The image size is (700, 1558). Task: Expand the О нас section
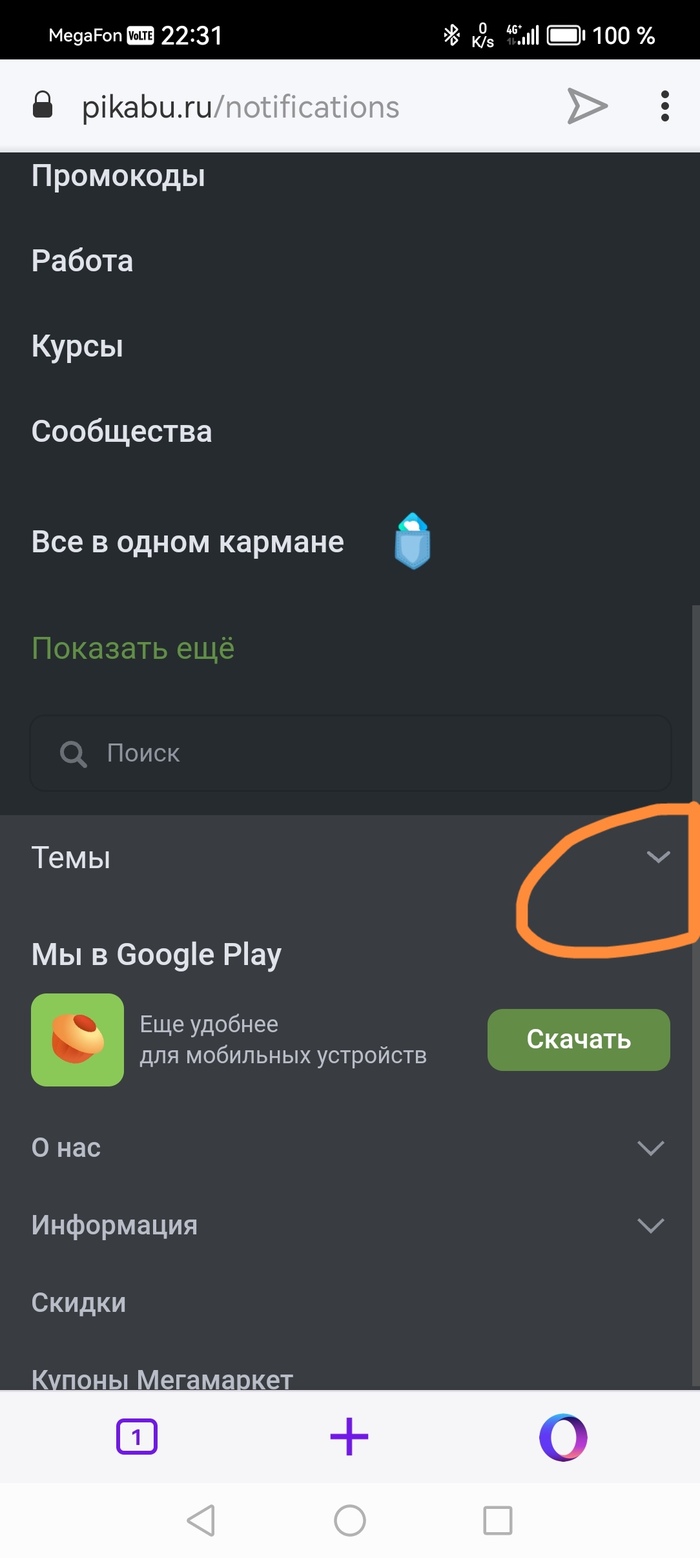pos(651,1148)
